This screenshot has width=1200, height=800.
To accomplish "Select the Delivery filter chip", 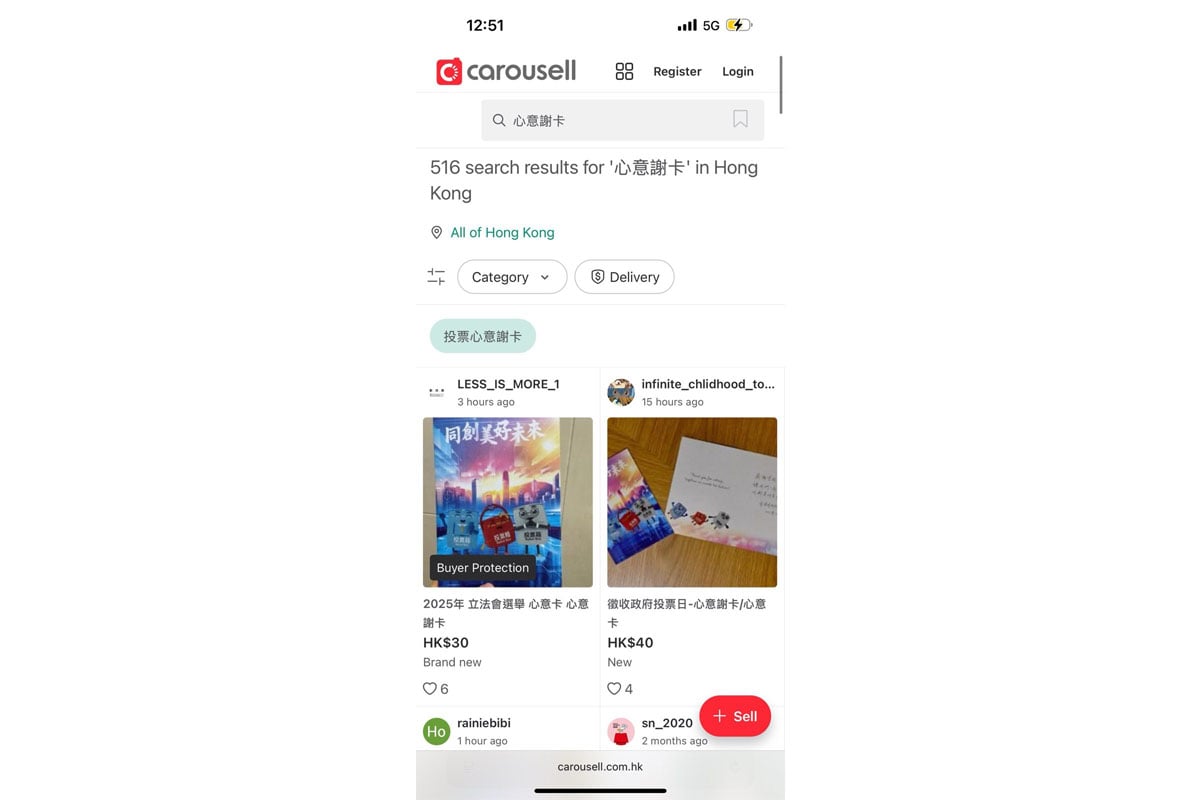I will click(624, 277).
